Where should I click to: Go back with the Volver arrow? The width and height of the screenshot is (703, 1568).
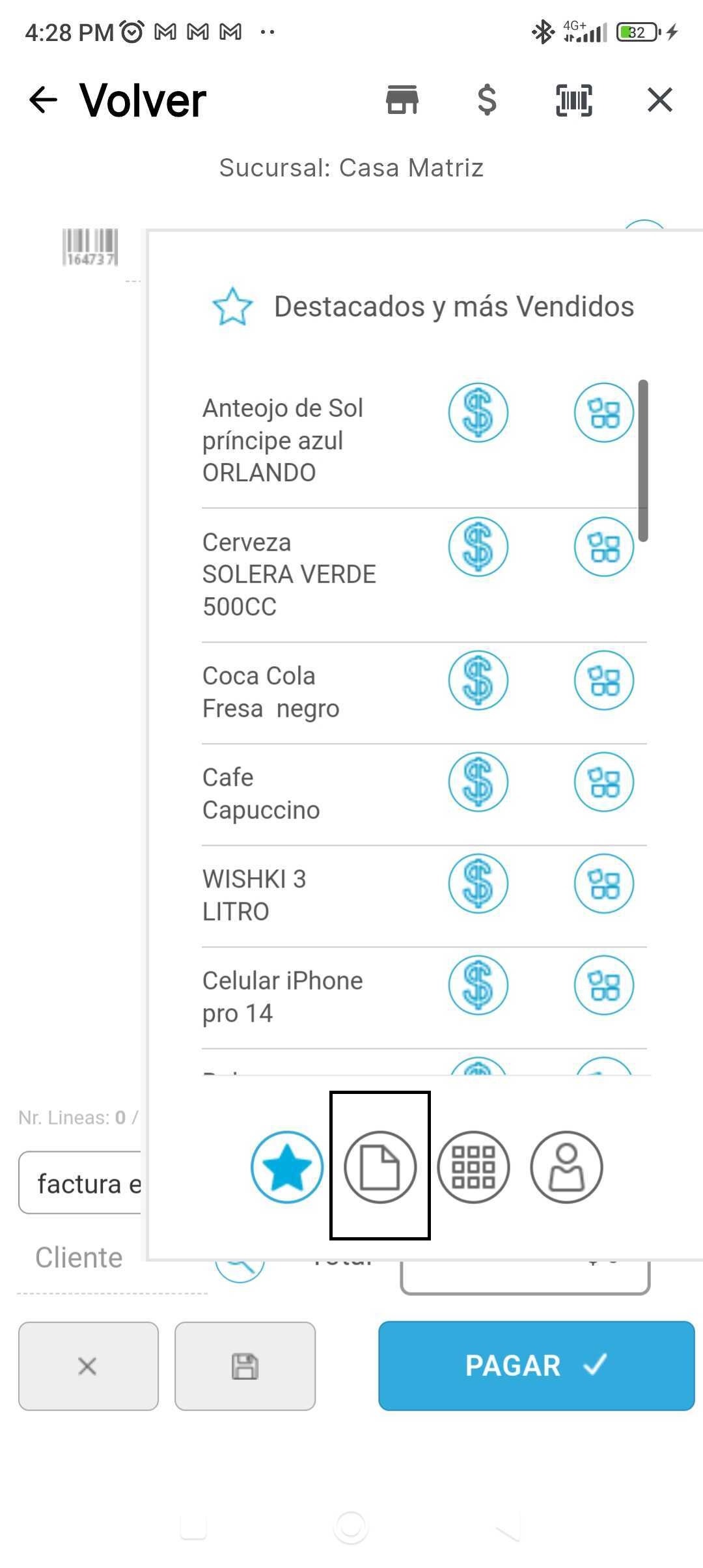point(44,100)
